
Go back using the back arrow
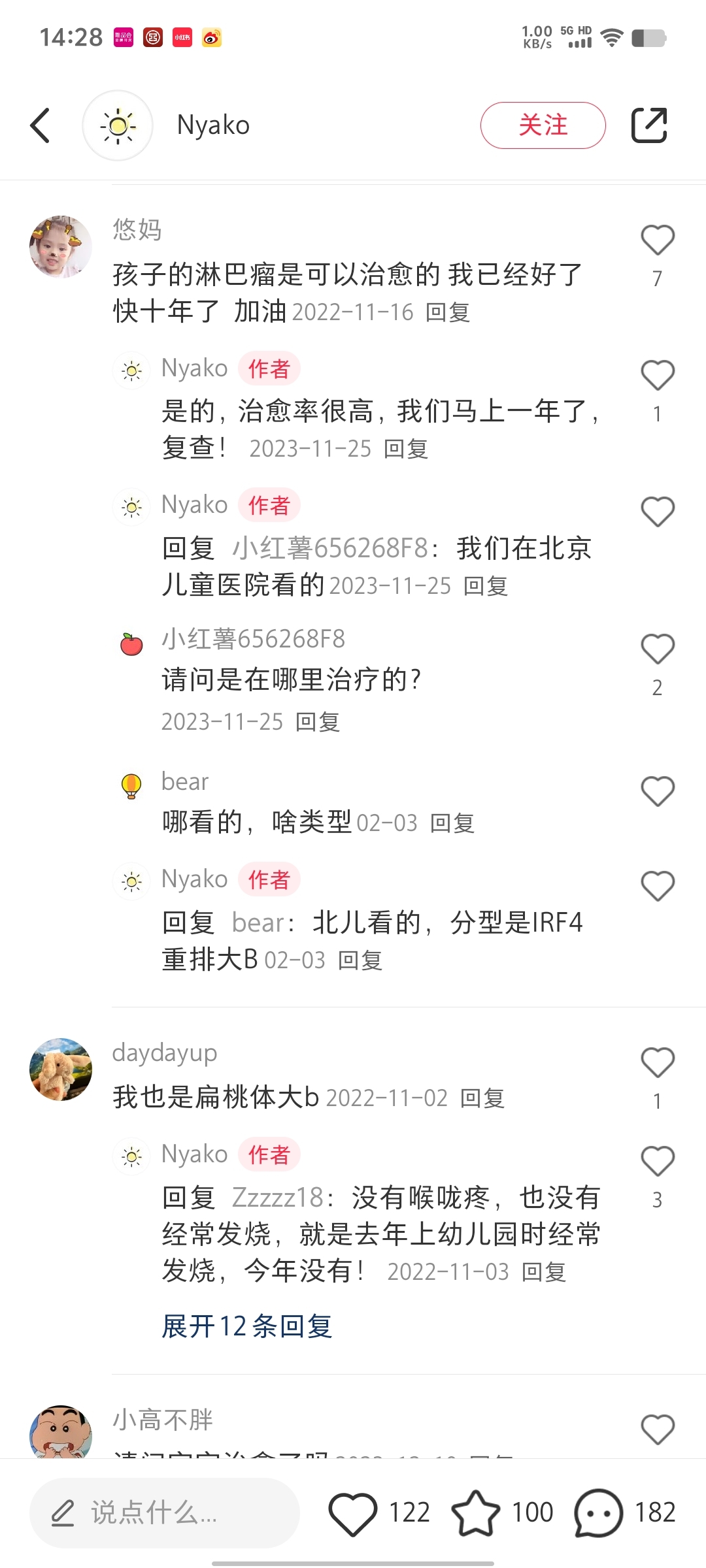tap(41, 125)
